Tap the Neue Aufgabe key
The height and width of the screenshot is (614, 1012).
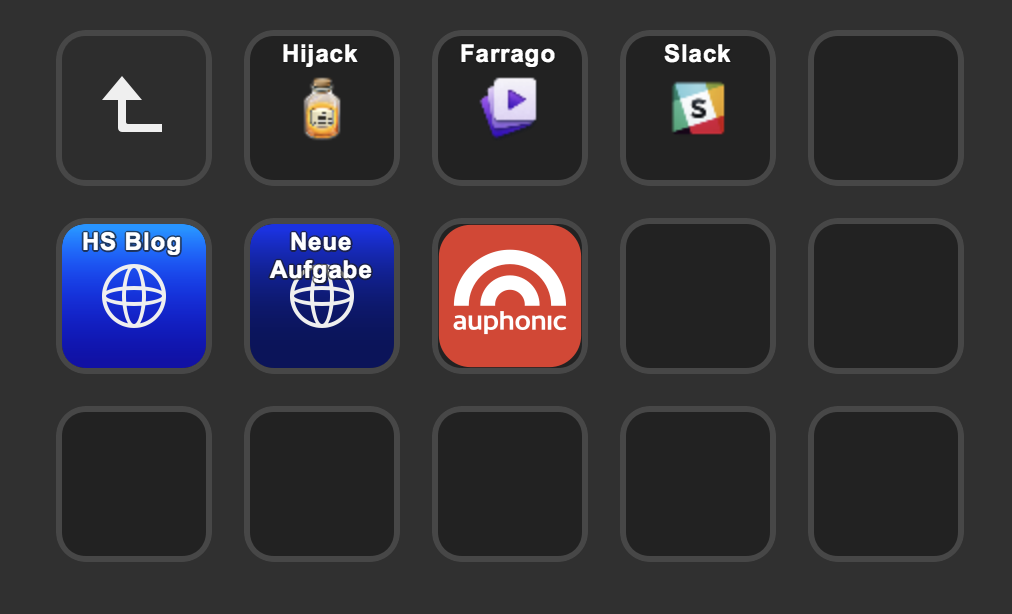pos(321,296)
